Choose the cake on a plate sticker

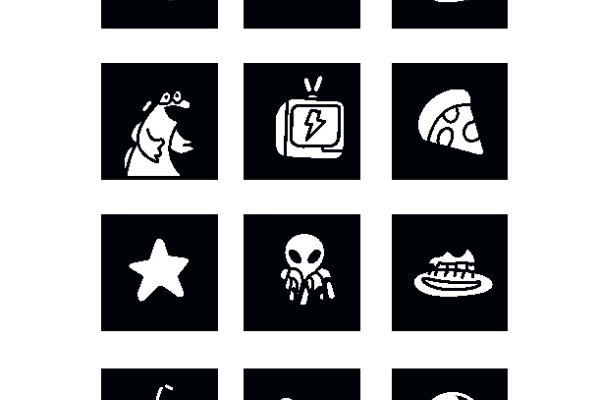tap(449, 272)
